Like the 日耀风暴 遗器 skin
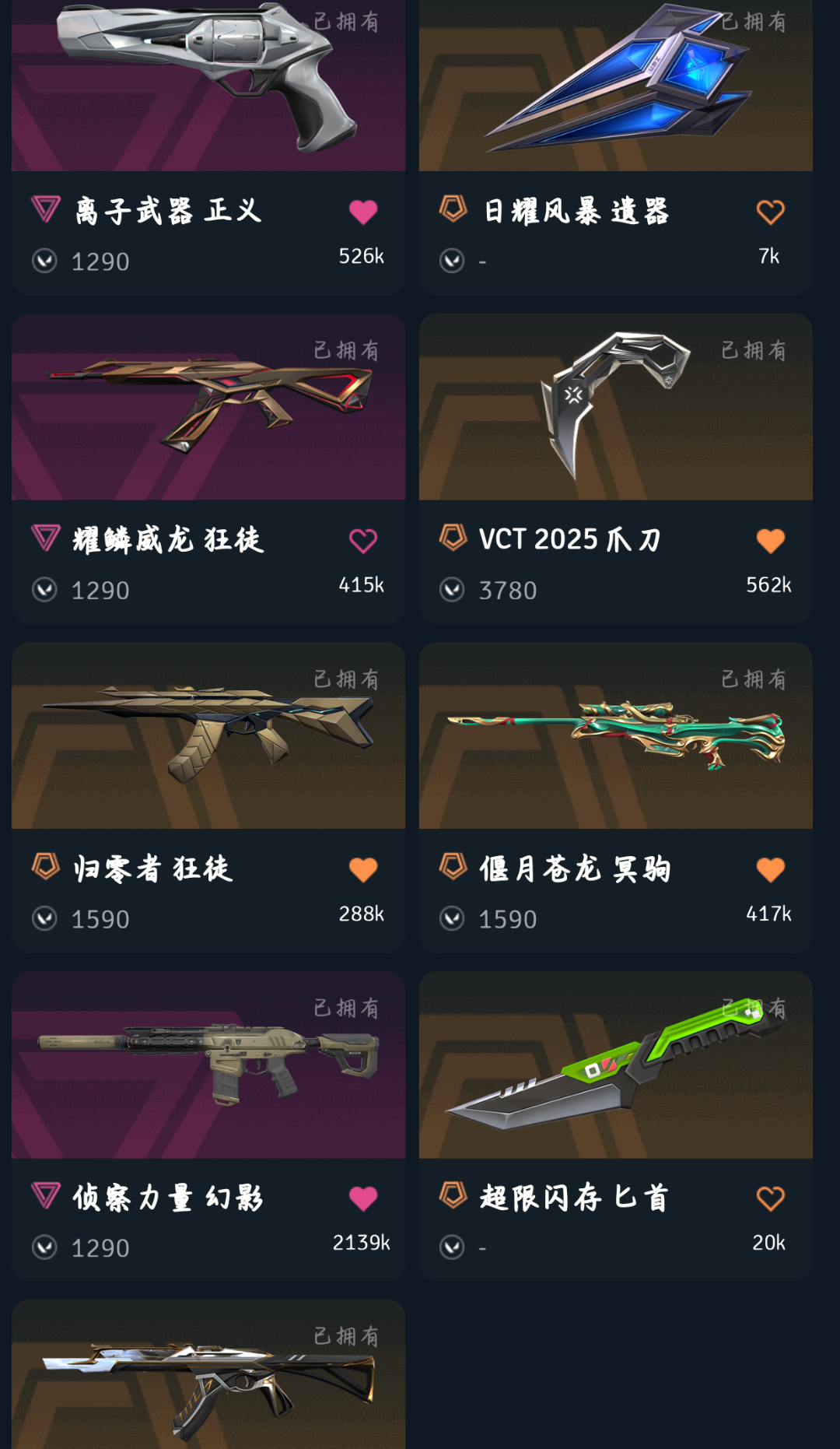Viewport: 840px width, 1449px height. point(770,212)
